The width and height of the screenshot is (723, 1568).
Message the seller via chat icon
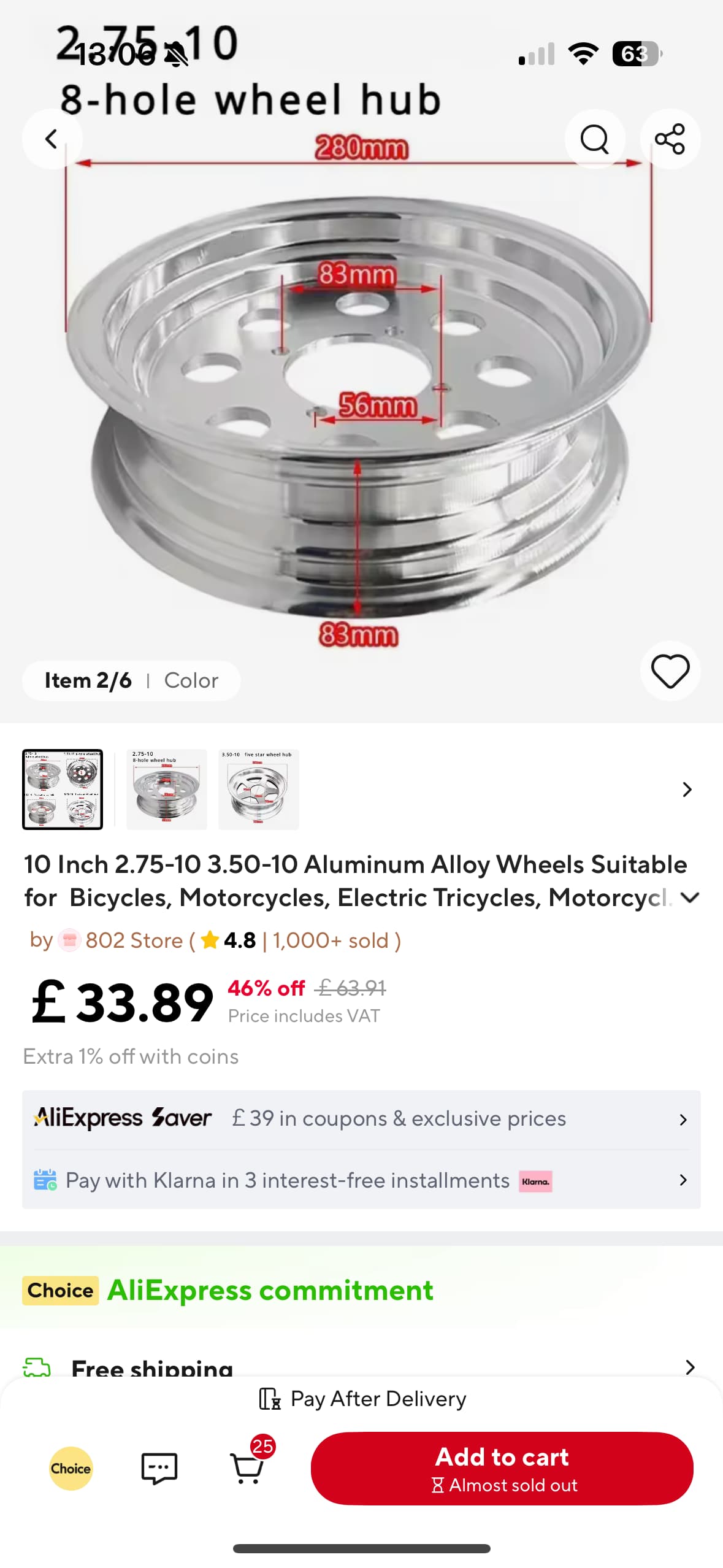159,1468
